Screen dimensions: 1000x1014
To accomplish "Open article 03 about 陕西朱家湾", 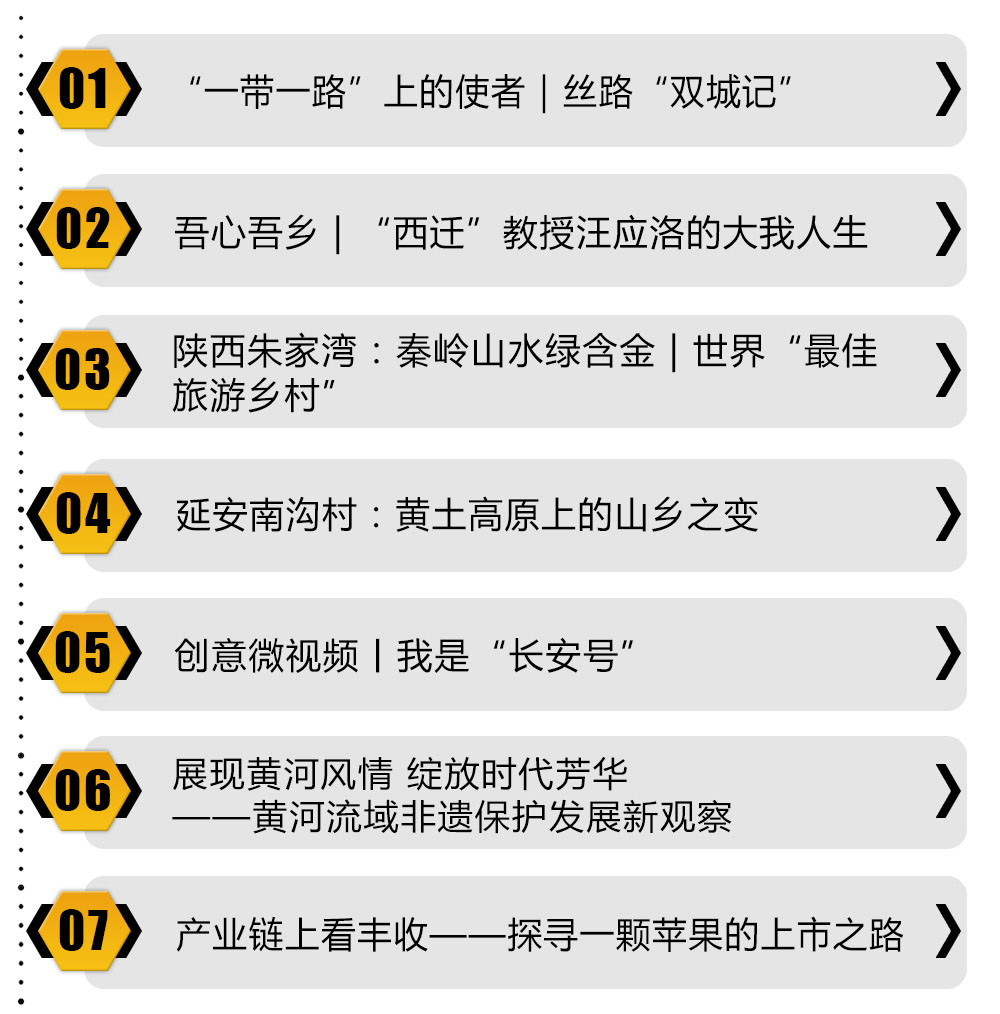I will pos(523,372).
